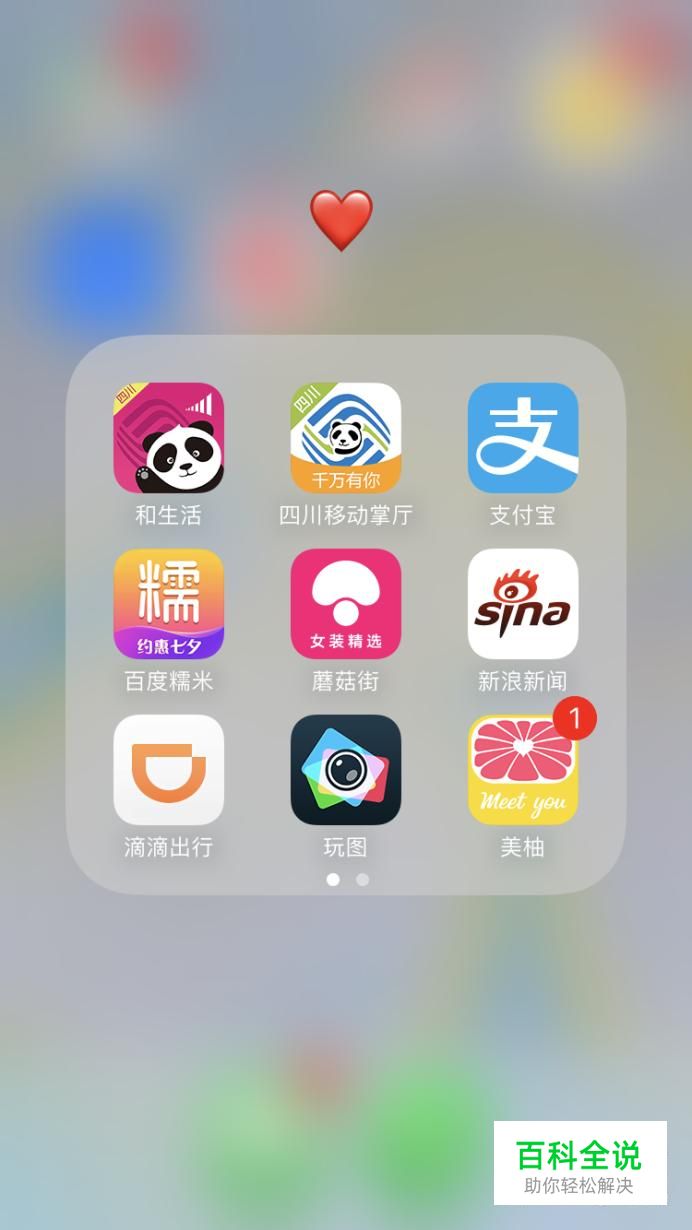Open the 蘑菇街 shopping app
Viewport: 692px width, 1230px height.
click(x=346, y=604)
